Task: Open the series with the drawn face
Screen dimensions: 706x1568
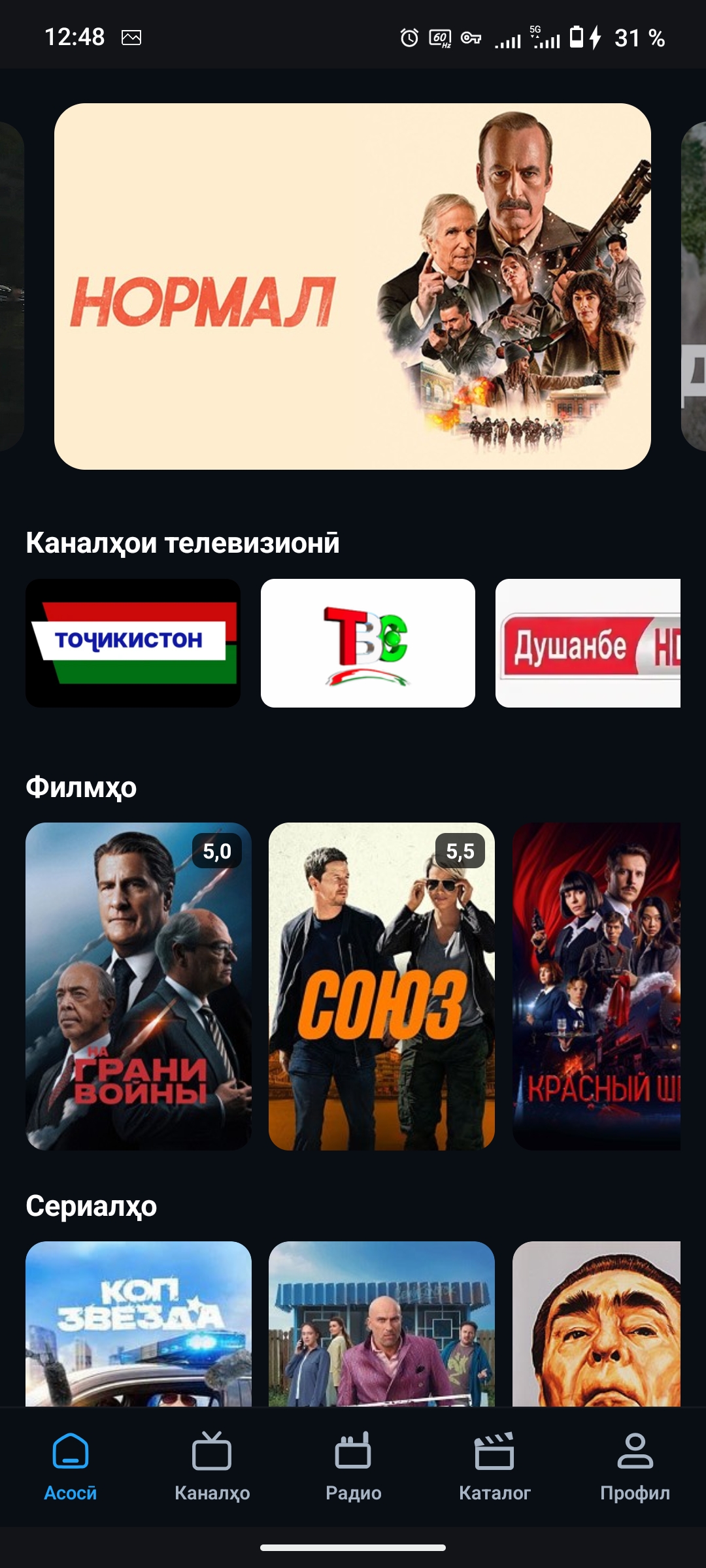Action: (597, 1324)
